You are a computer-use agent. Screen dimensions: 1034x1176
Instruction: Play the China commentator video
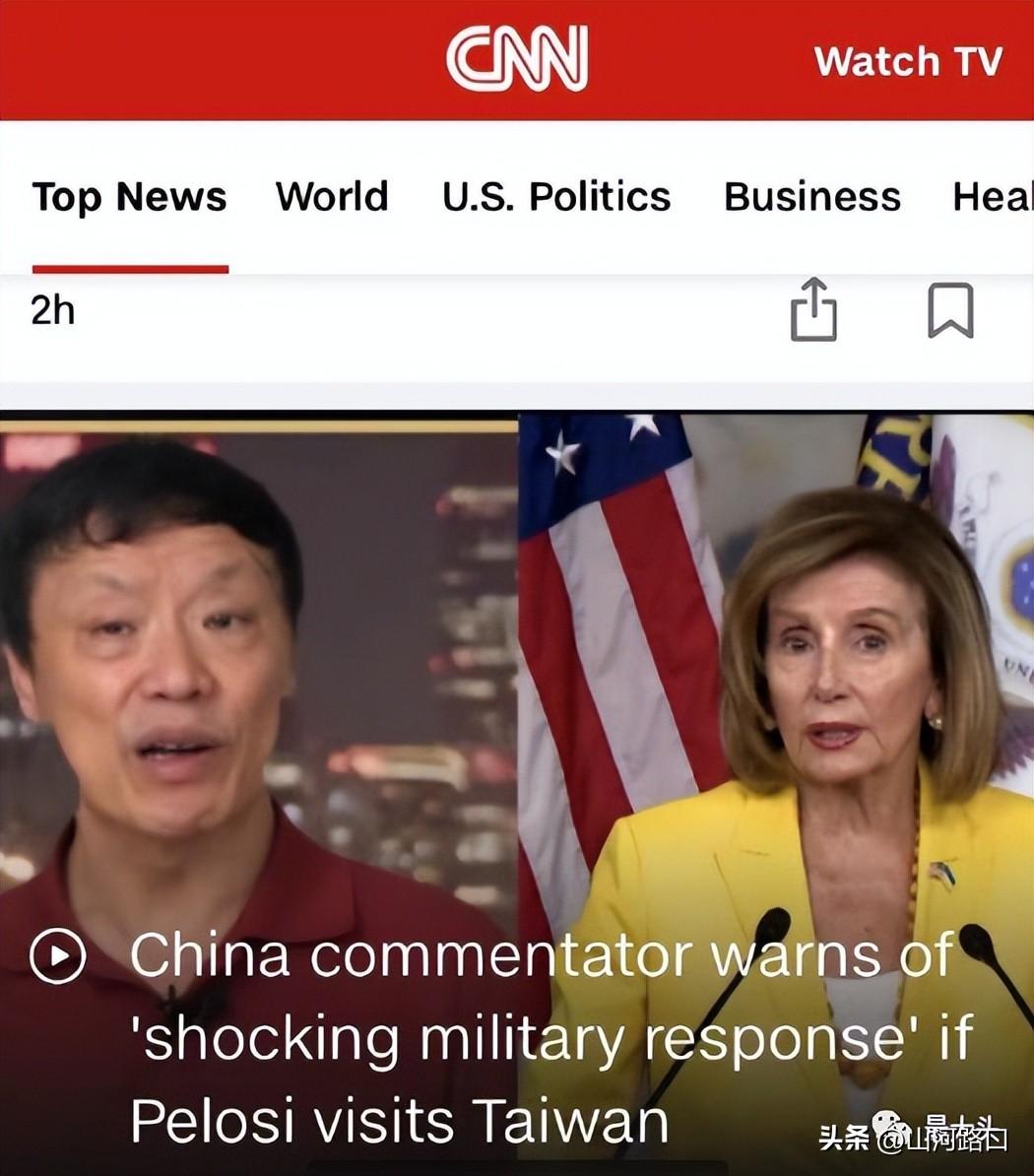(x=57, y=955)
